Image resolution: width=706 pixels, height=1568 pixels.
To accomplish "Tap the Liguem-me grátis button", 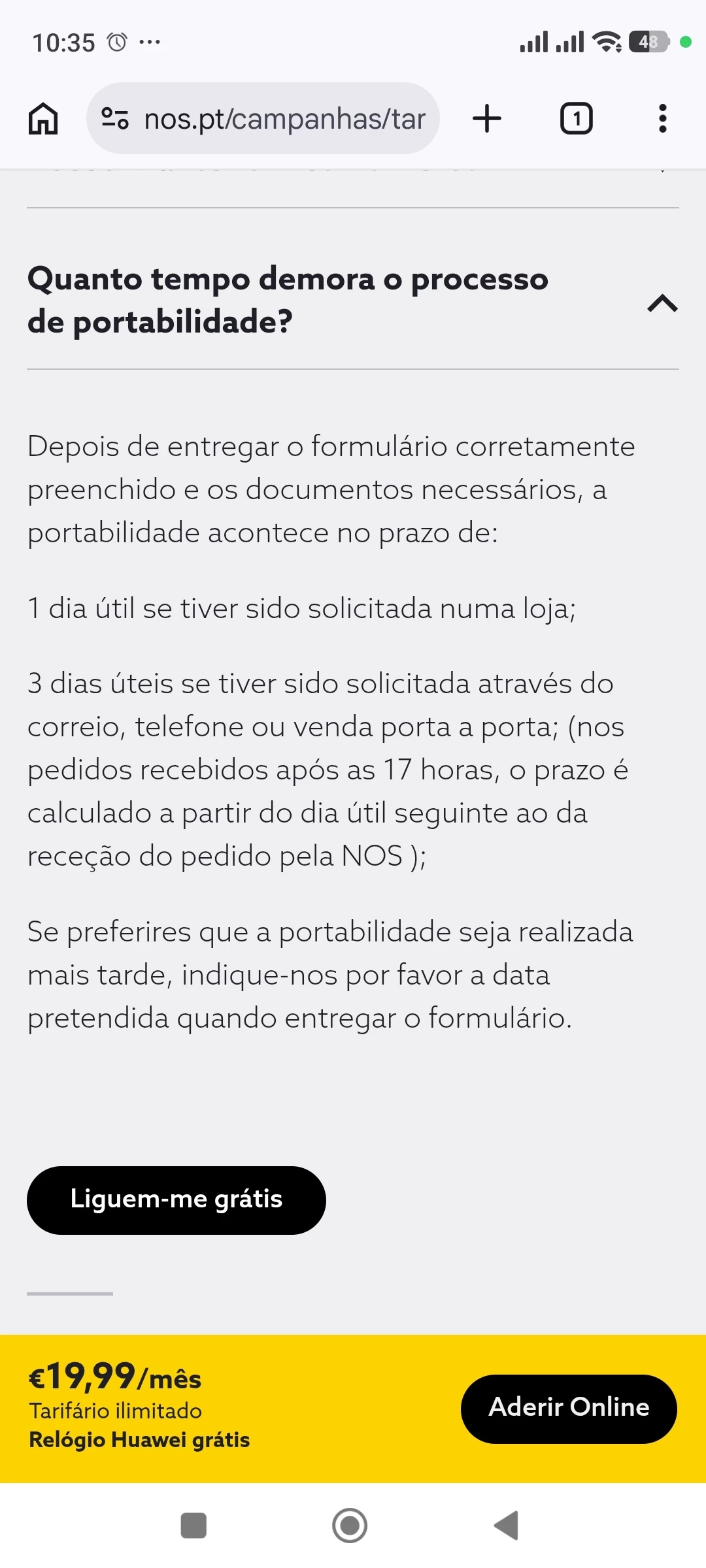I will [x=176, y=1200].
